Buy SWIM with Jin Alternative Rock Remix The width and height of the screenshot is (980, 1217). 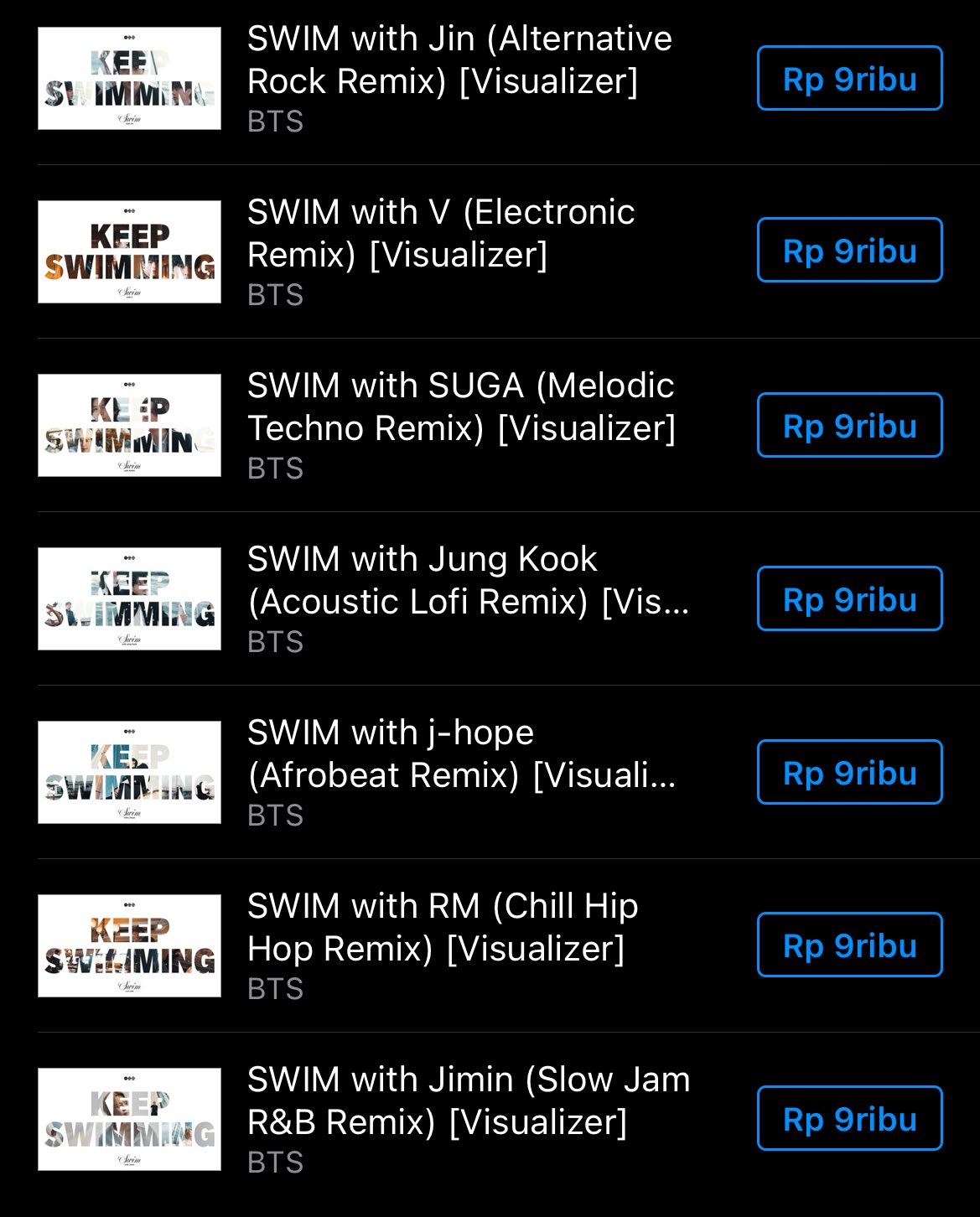(x=849, y=79)
